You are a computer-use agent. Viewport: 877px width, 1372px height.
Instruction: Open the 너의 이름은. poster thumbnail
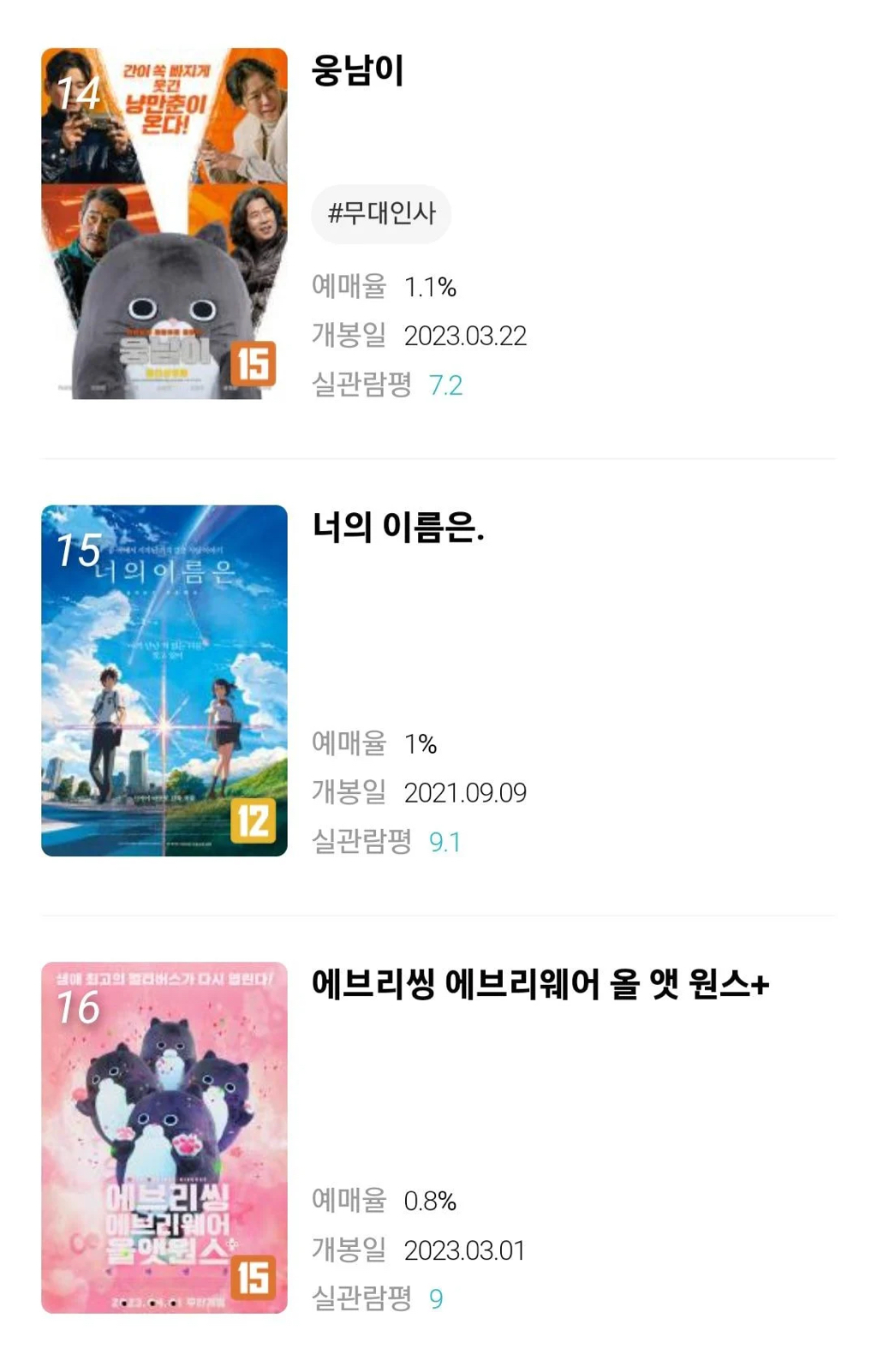click(164, 680)
